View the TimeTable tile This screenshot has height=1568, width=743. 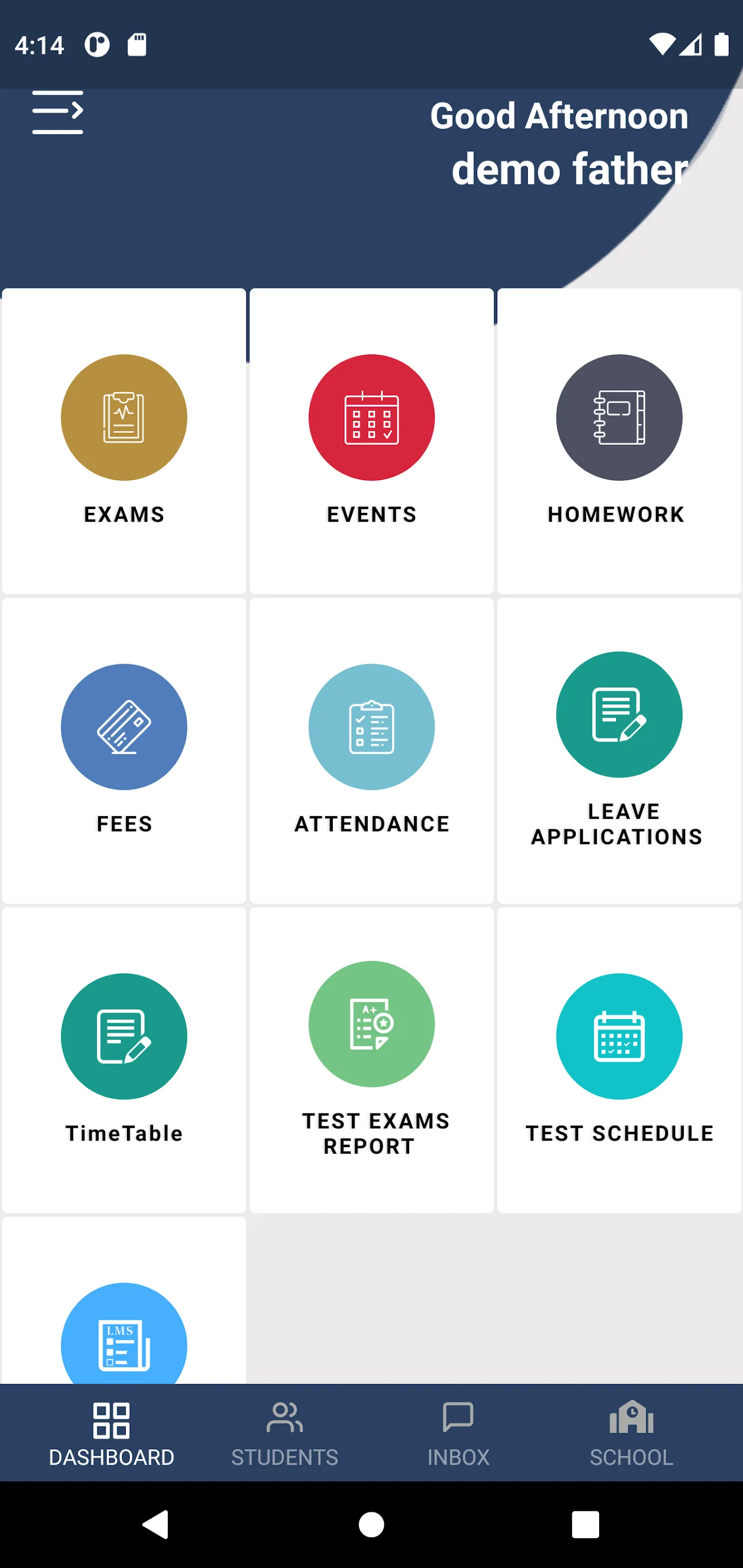(124, 1059)
